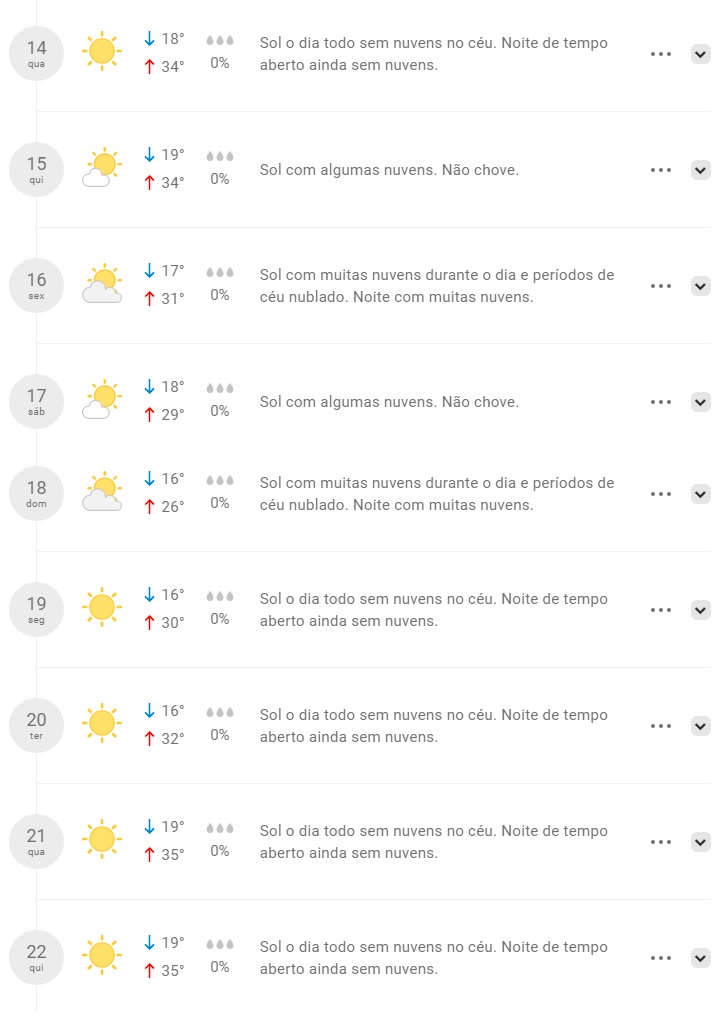Screen dimensions: 723x1027
Task: Expand the forecast for day 18 dom
Action: coord(700,494)
